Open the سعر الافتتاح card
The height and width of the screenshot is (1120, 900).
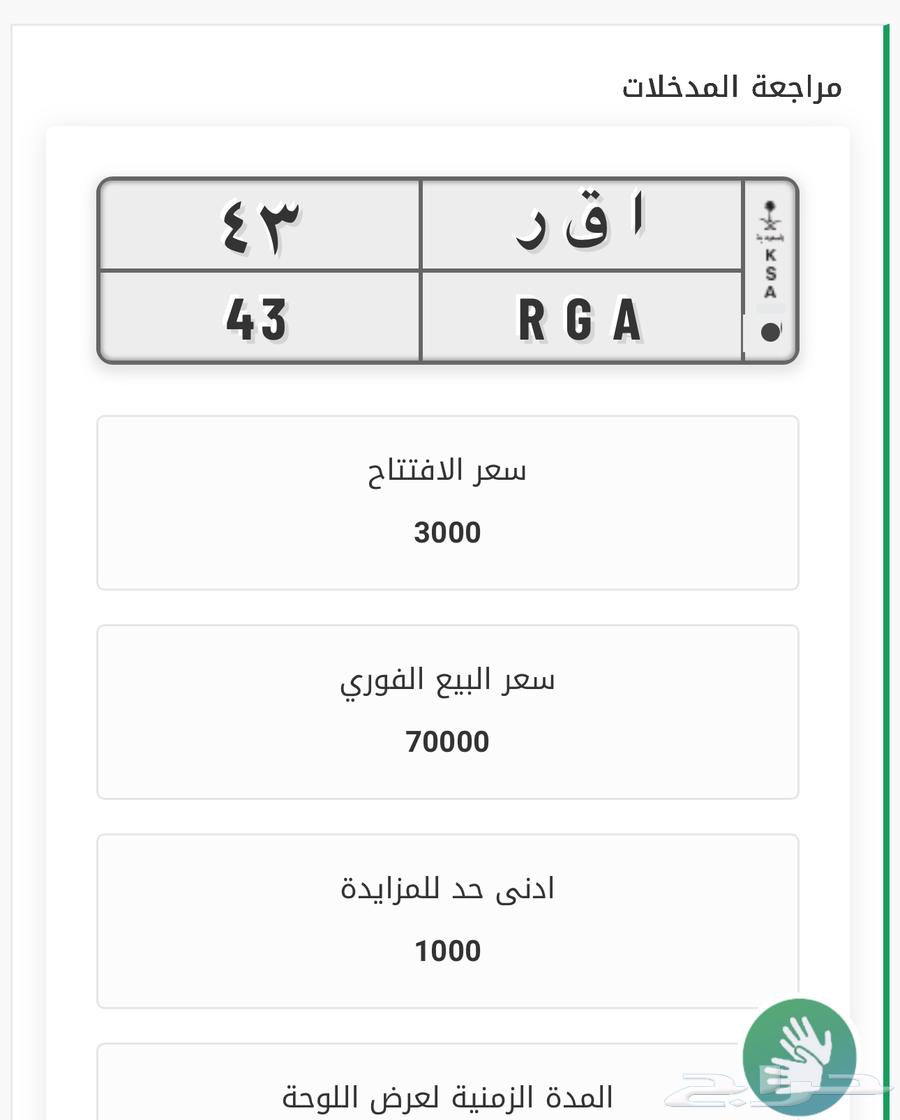point(449,502)
